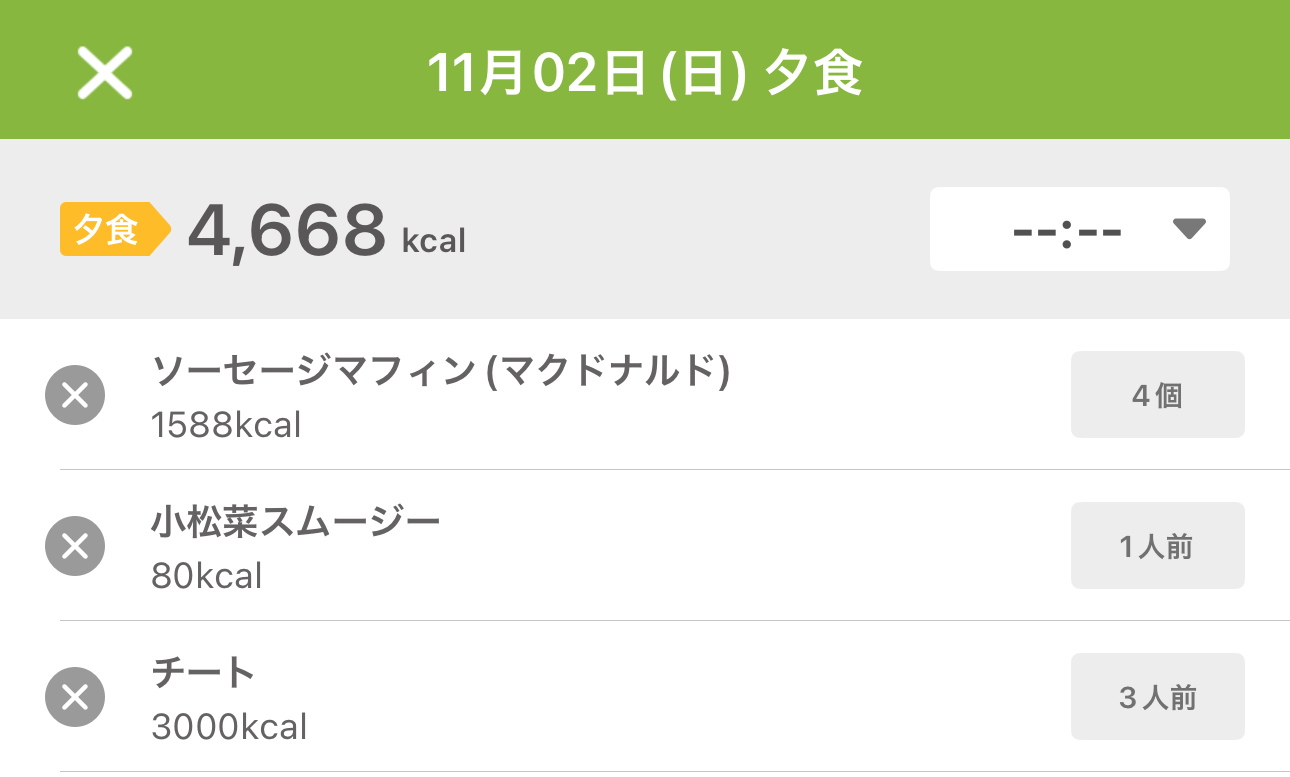Open the meal time dropdown

(1079, 229)
